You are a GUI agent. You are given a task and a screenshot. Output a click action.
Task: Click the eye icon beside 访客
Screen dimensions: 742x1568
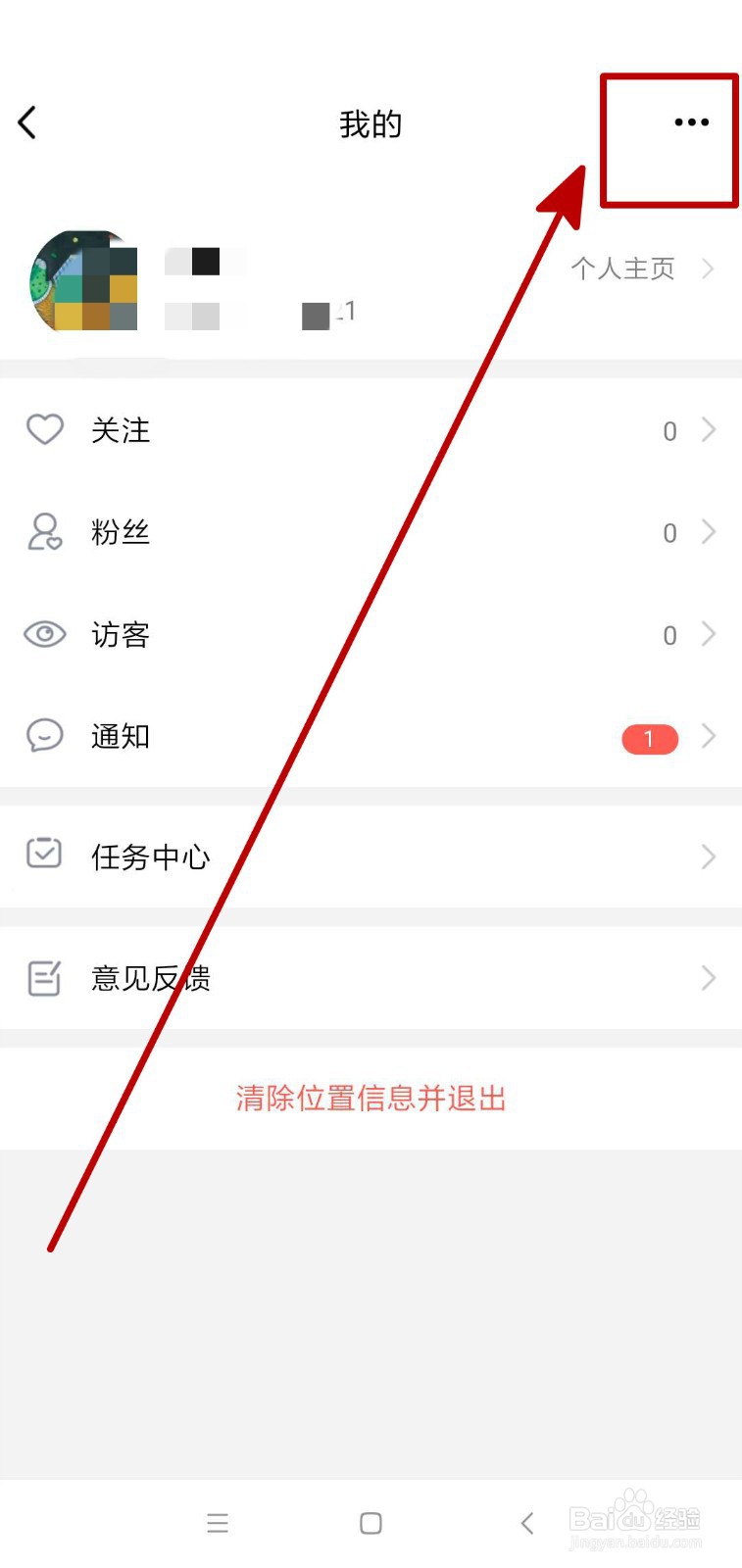click(x=44, y=634)
